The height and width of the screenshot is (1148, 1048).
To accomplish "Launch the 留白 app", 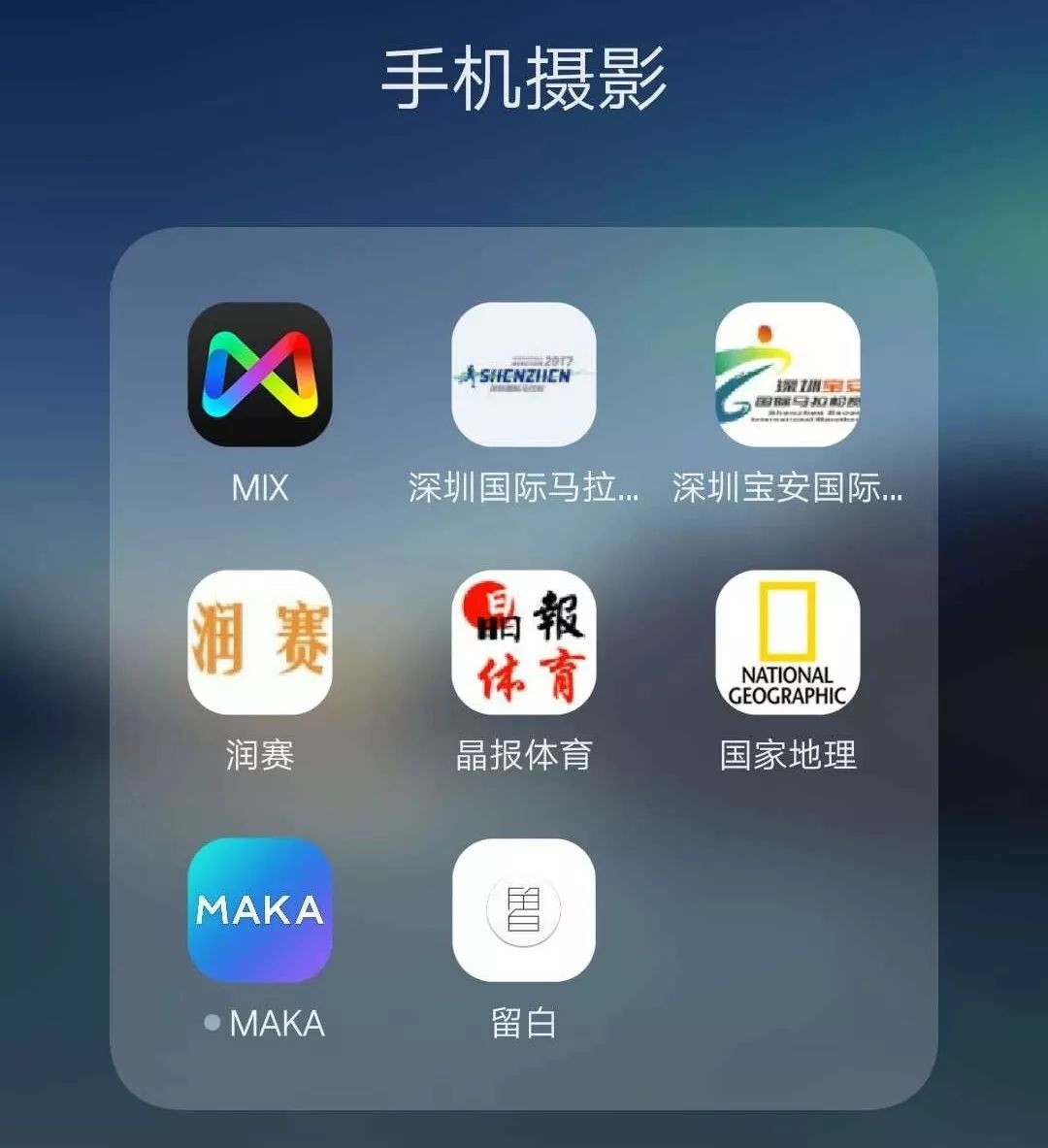I will [x=523, y=910].
